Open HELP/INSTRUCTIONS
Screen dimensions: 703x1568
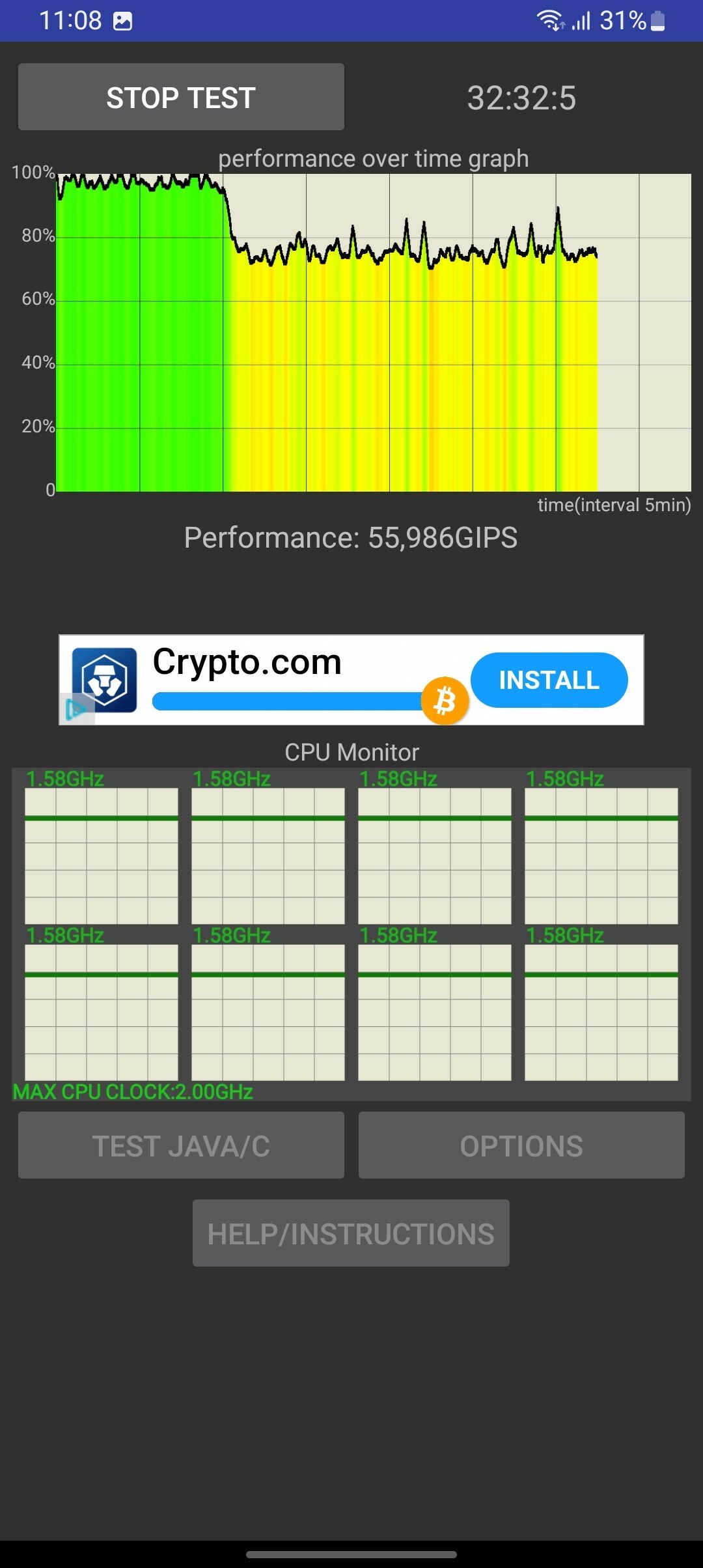coord(351,1233)
